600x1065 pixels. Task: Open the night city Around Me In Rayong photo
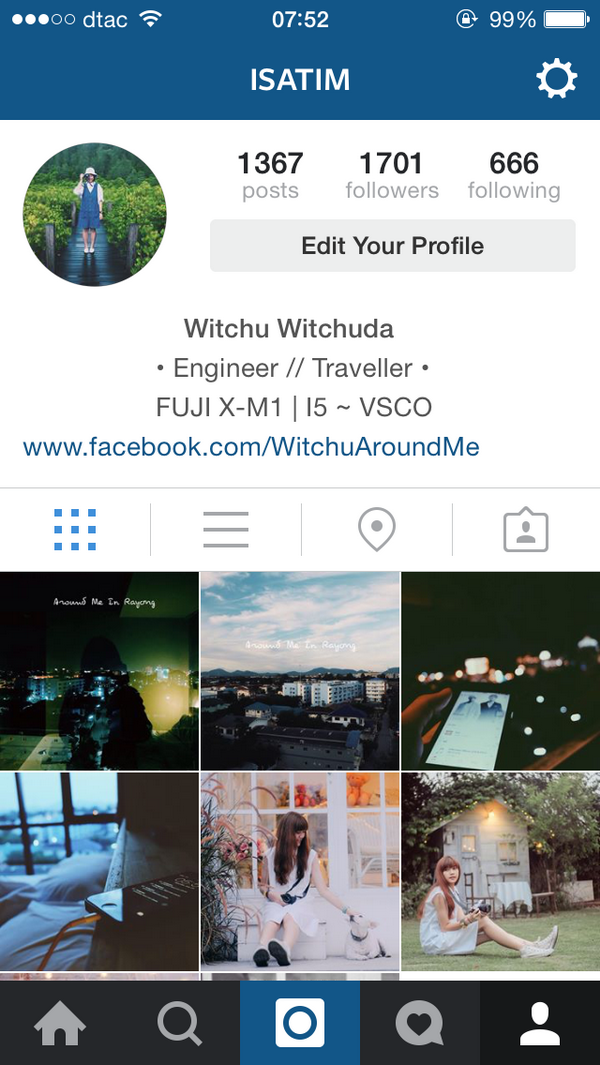99,670
